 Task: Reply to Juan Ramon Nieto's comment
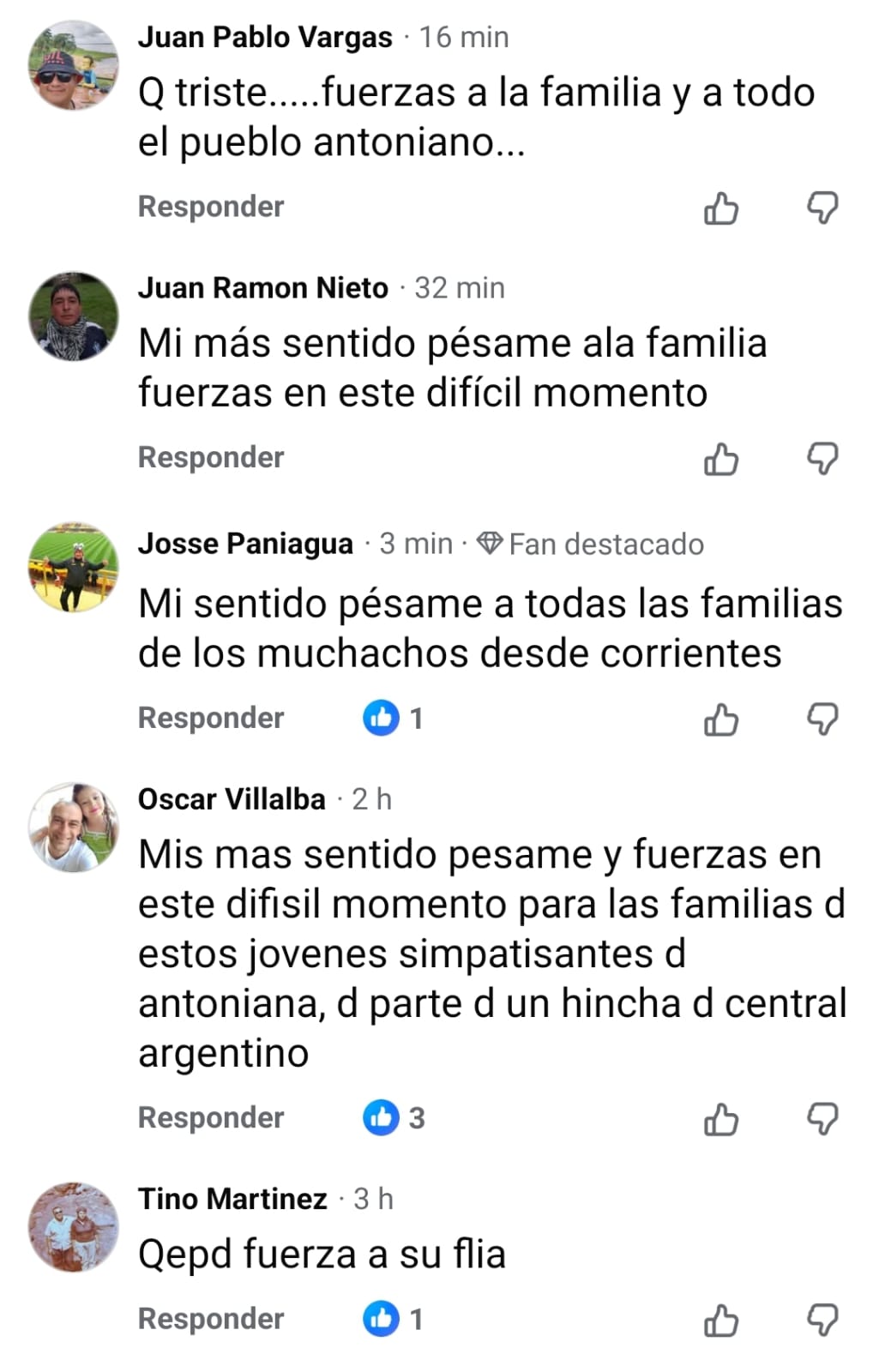pyautogui.click(x=211, y=458)
